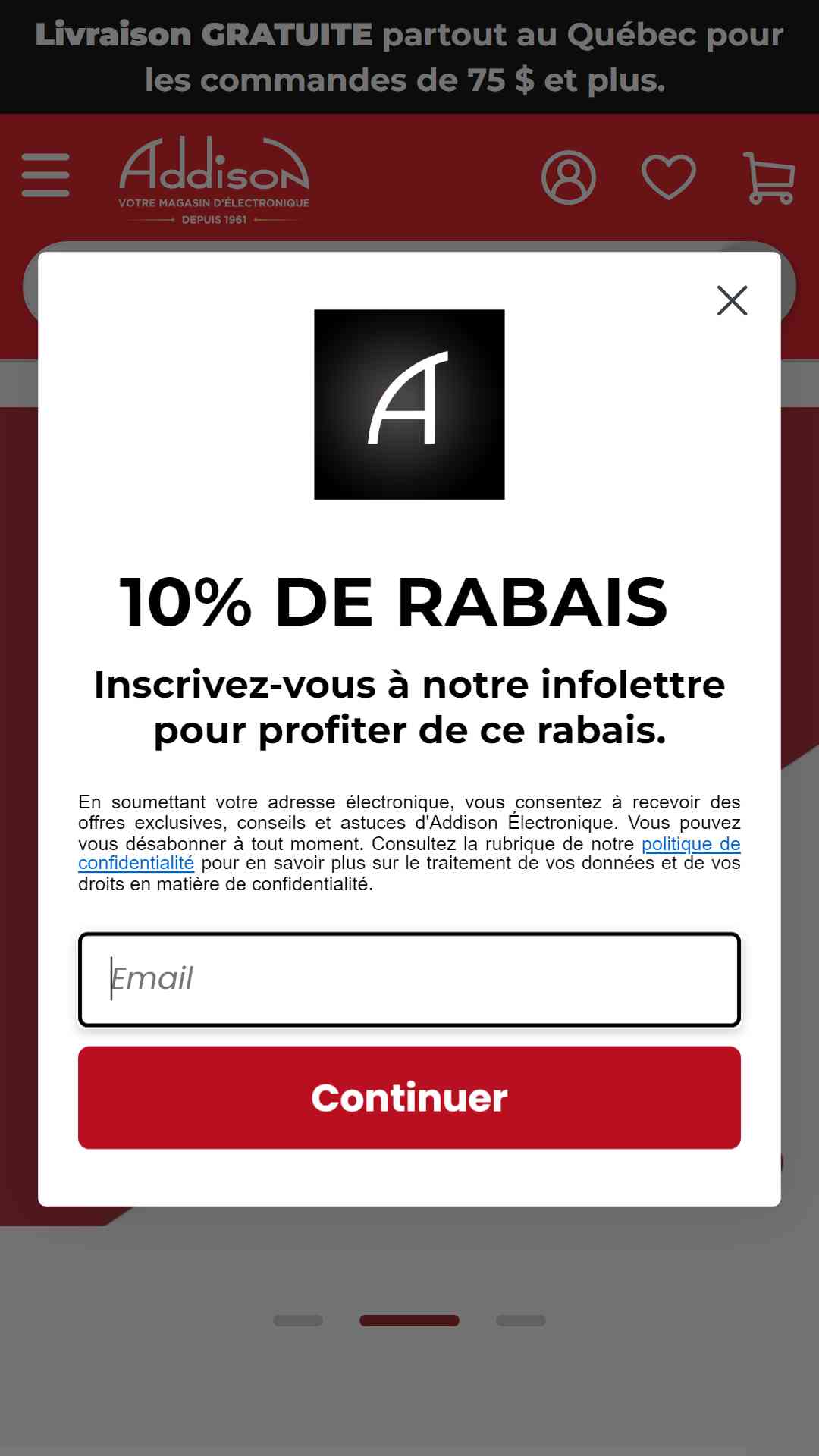The image size is (819, 1456).
Task: Open the politique de confidentialité link
Action: pos(690,844)
